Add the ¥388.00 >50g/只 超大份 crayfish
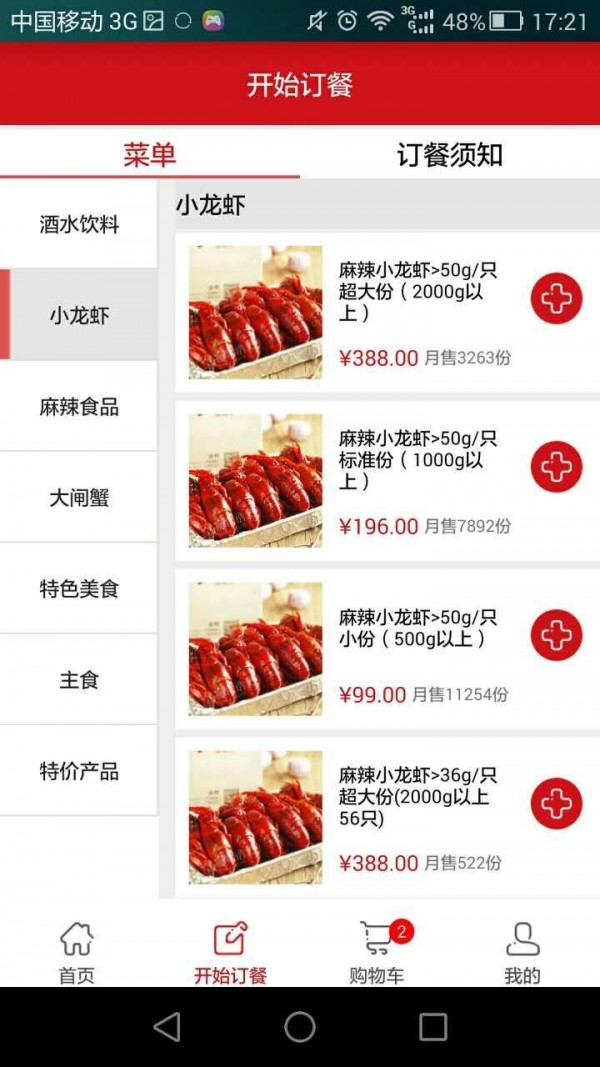This screenshot has height=1067, width=600. point(556,298)
